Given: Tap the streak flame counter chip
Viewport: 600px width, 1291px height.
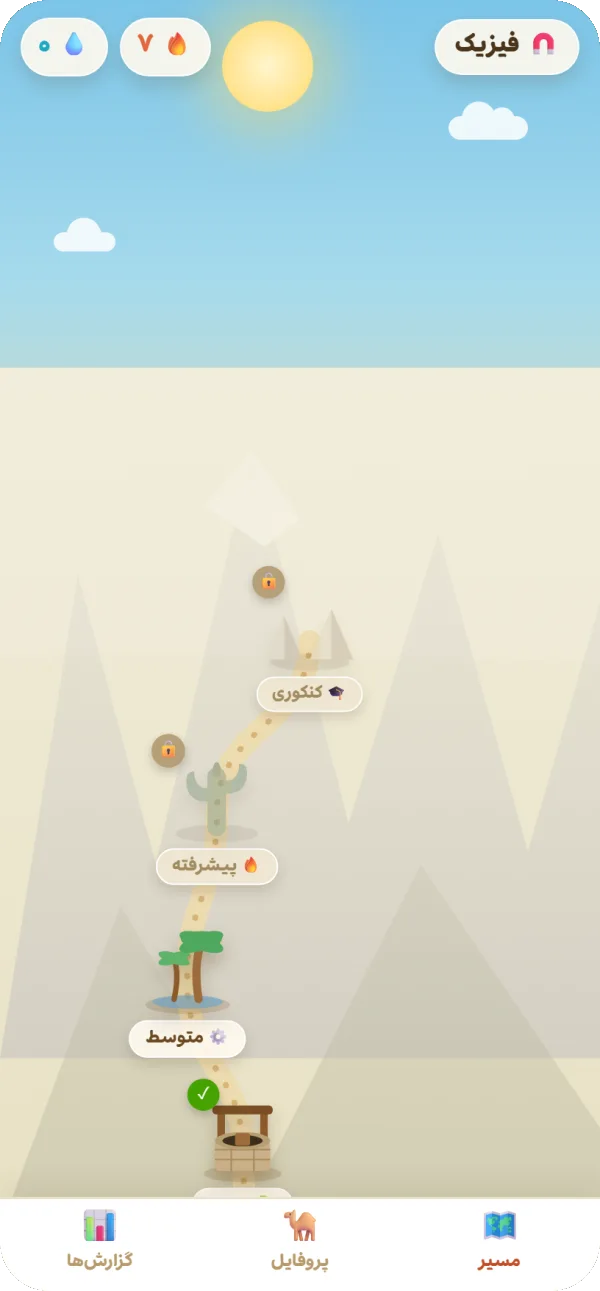Looking at the screenshot, I should (x=165, y=46).
